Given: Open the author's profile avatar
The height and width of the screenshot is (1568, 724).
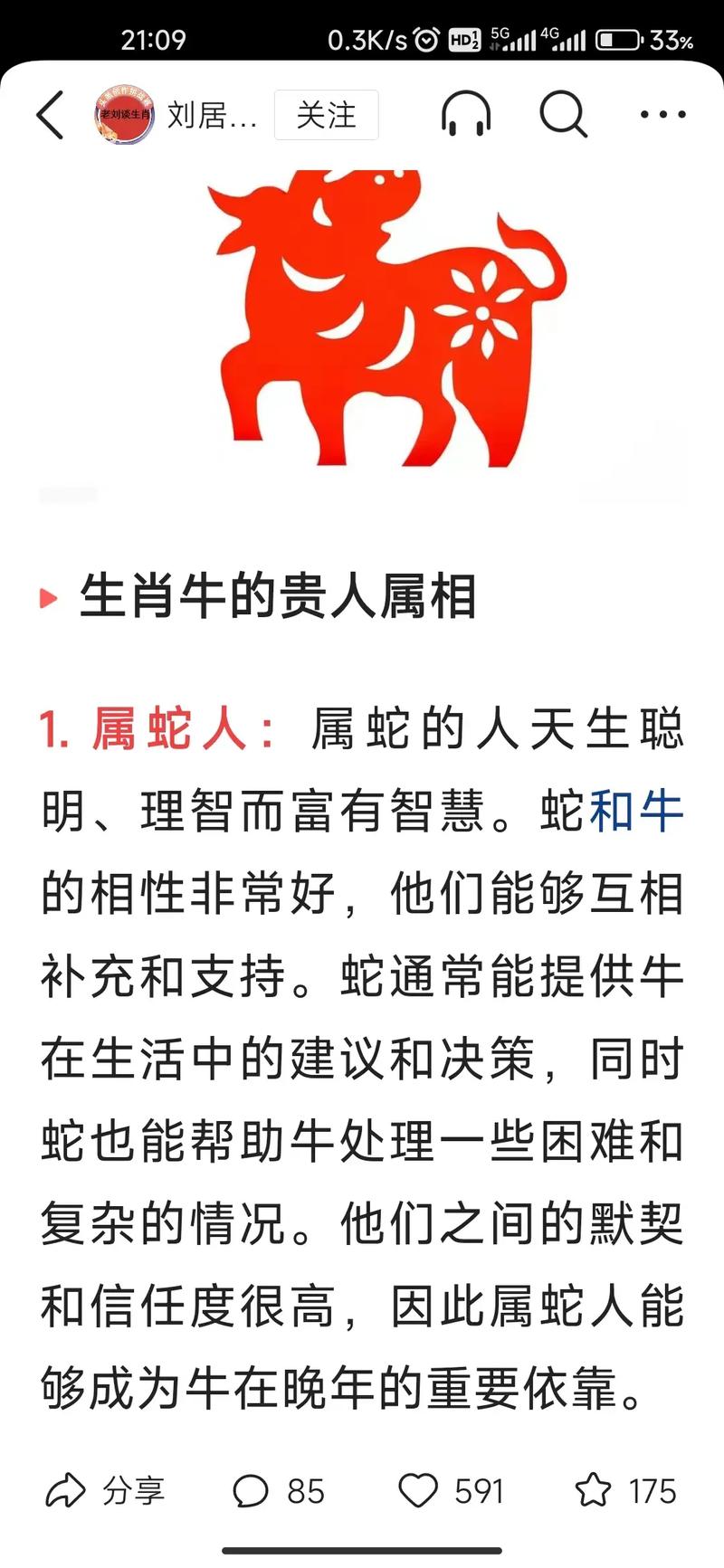Looking at the screenshot, I should coord(124,115).
